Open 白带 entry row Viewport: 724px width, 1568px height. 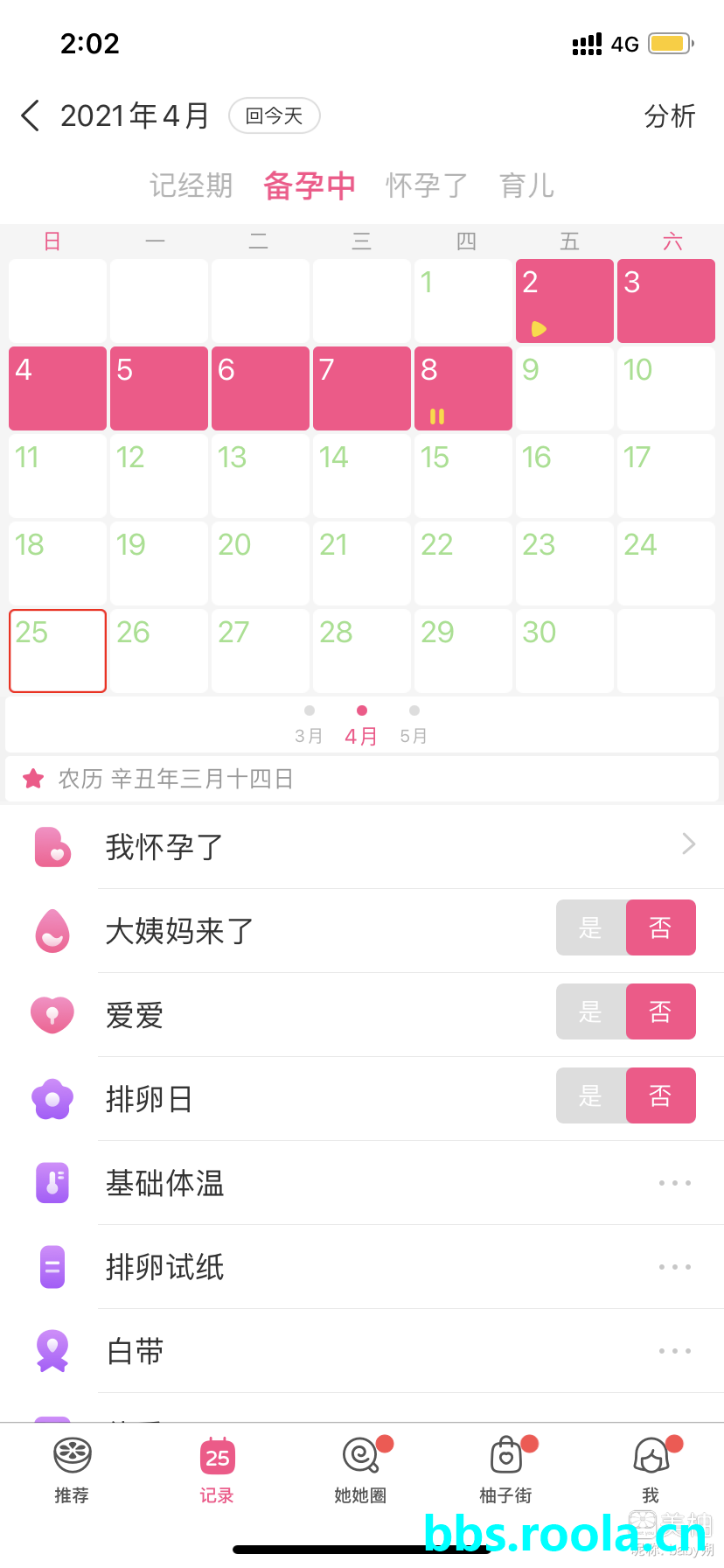click(x=362, y=1351)
